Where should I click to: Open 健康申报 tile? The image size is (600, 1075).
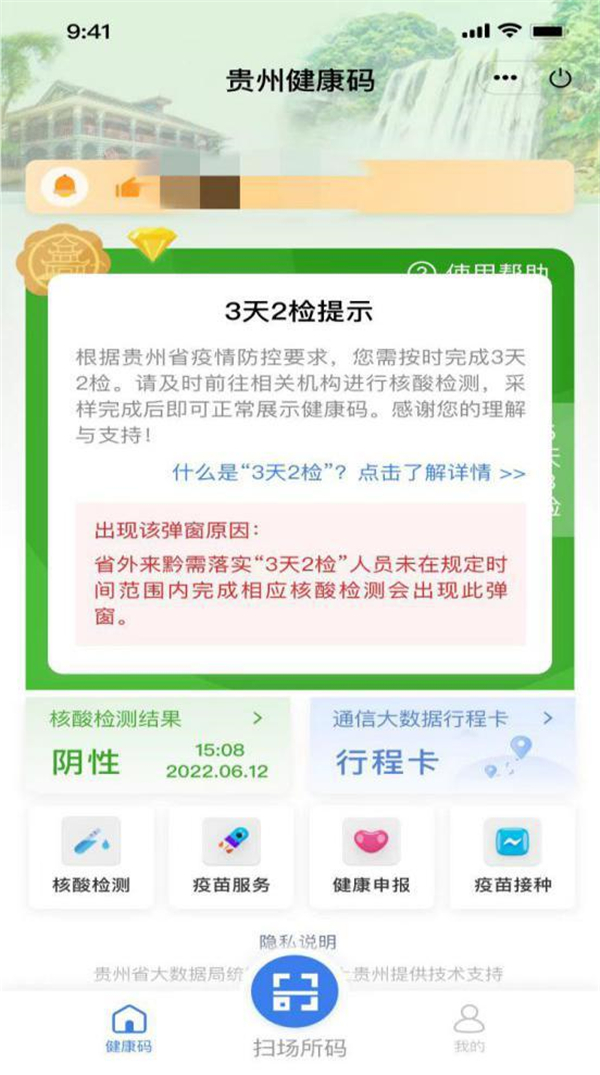coord(371,857)
